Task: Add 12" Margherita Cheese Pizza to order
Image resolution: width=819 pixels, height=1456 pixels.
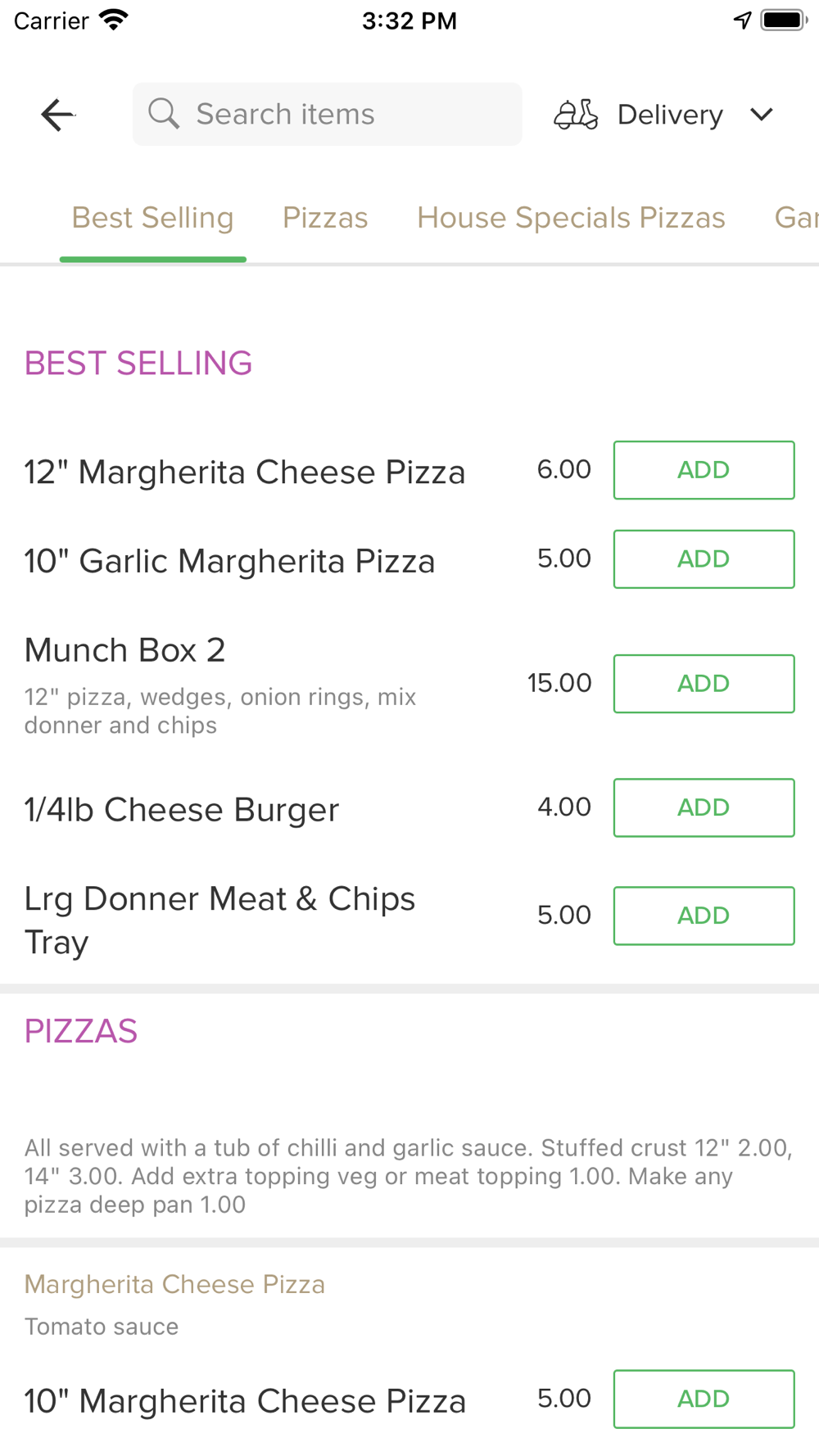Action: [704, 470]
